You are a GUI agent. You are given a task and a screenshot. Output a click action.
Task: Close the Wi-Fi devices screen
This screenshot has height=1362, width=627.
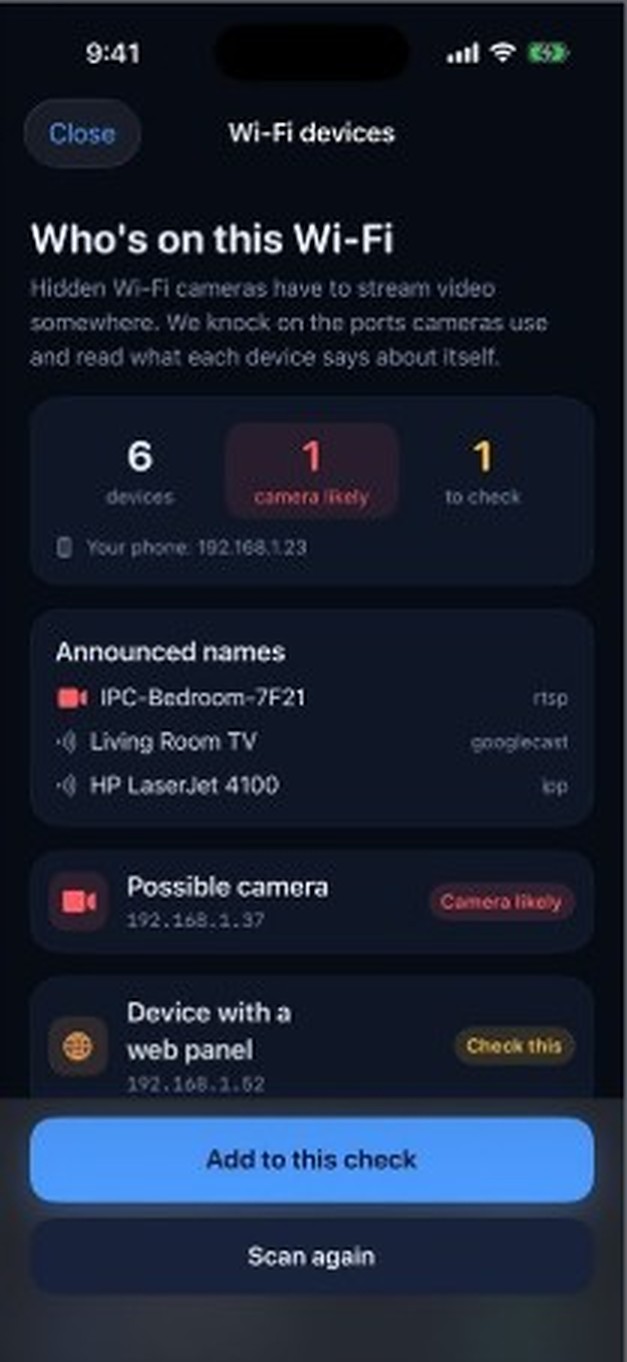(x=82, y=133)
